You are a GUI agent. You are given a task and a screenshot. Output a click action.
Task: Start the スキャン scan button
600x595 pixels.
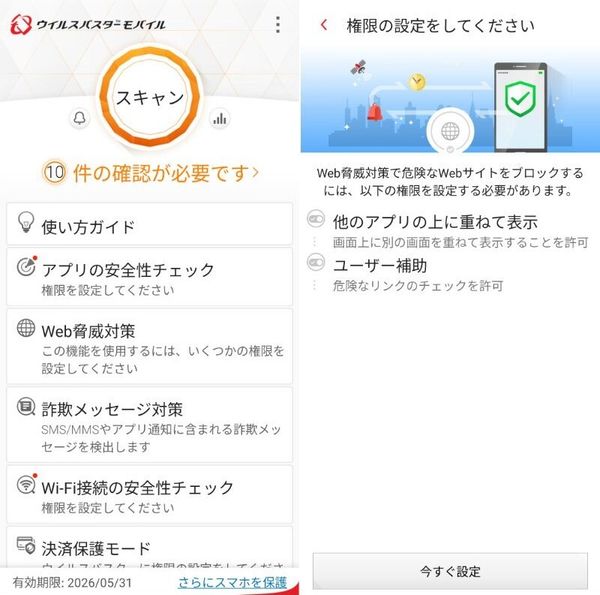click(x=150, y=97)
